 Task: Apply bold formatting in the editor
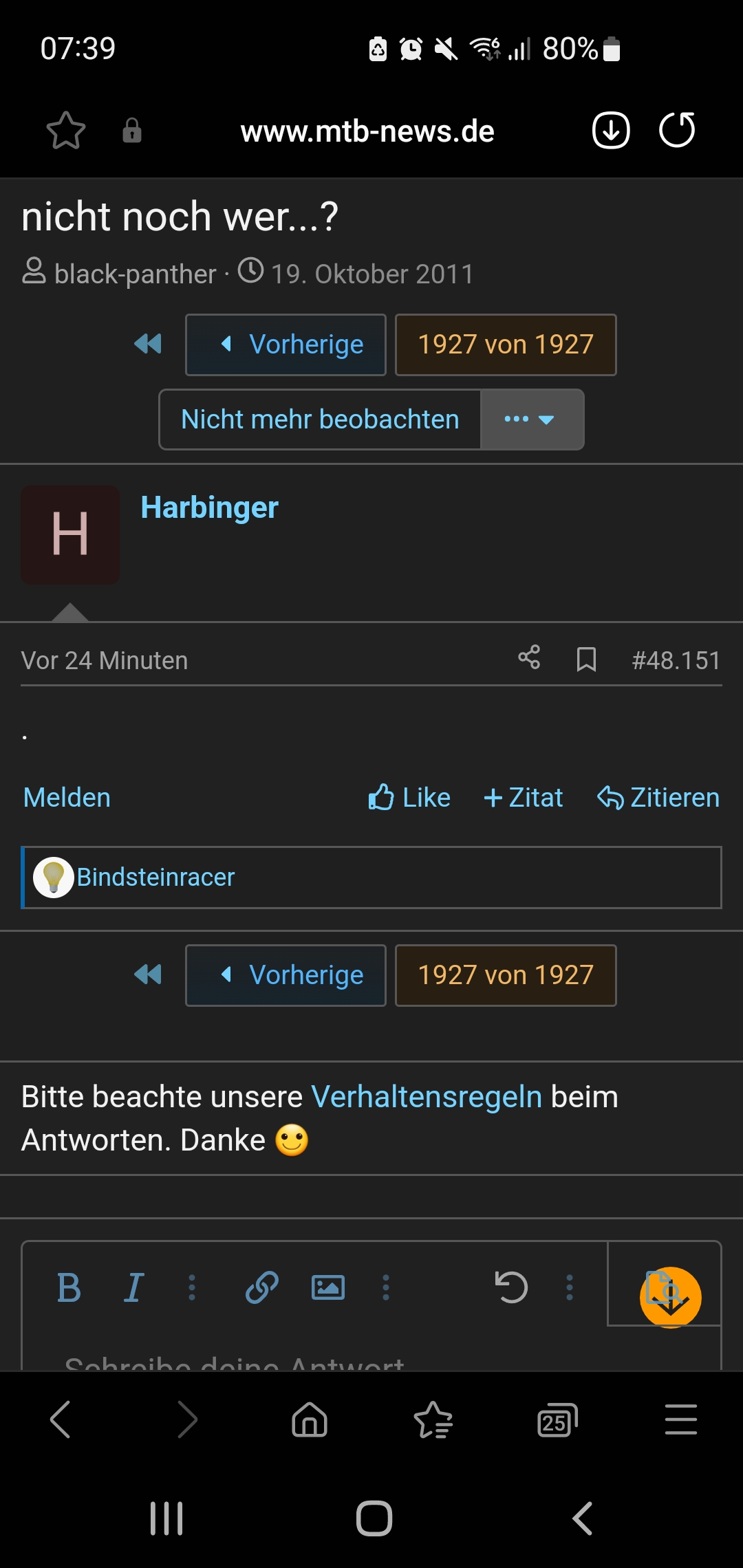pyautogui.click(x=69, y=1287)
